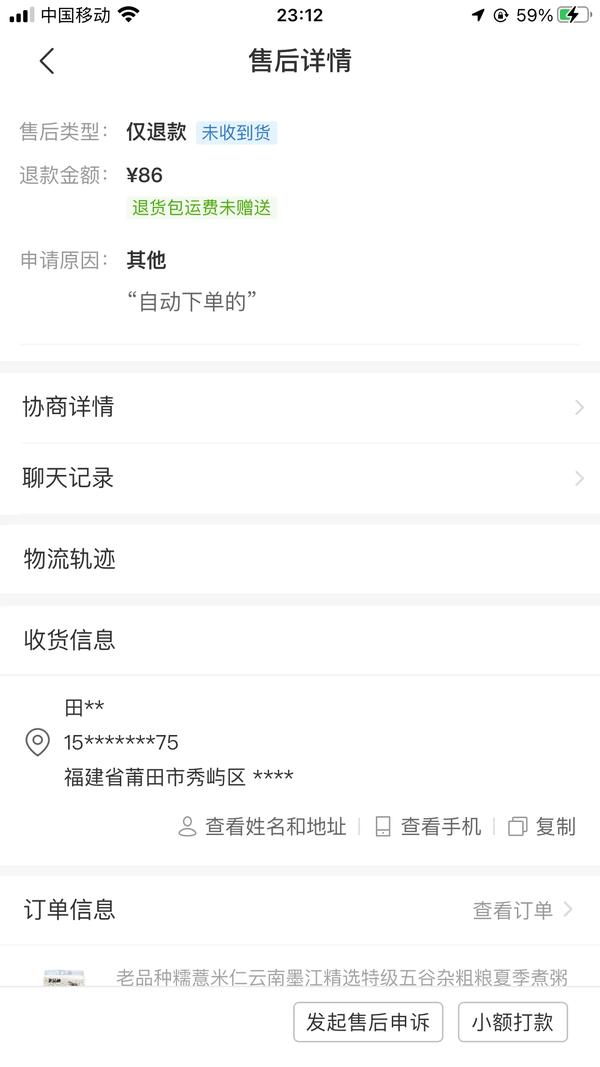Image resolution: width=600 pixels, height=1067 pixels.
Task: Tap 查看手机 to reveal the phone number
Action: click(x=429, y=827)
